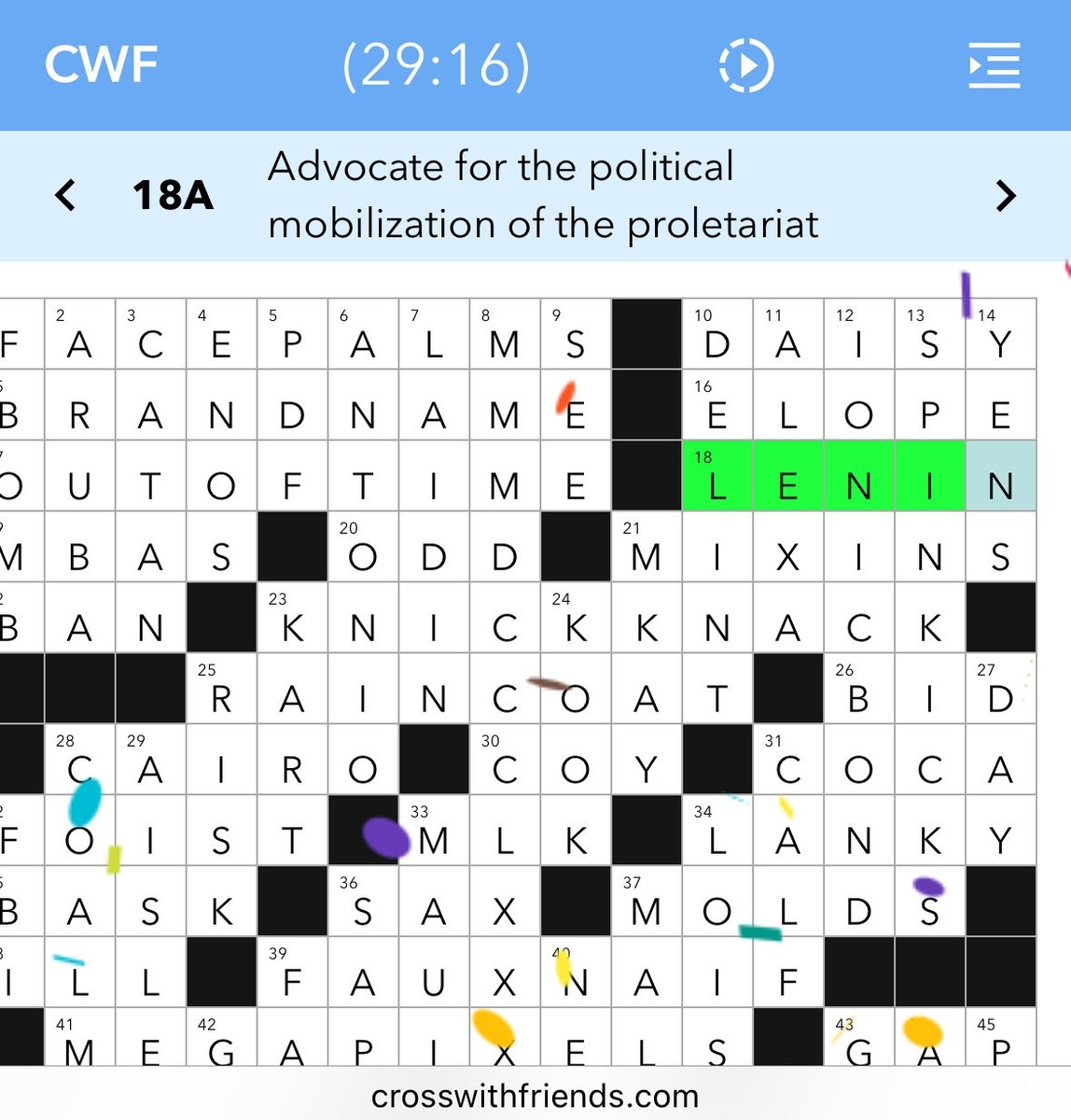
Task: Click the clue navigation bar
Action: (535, 196)
